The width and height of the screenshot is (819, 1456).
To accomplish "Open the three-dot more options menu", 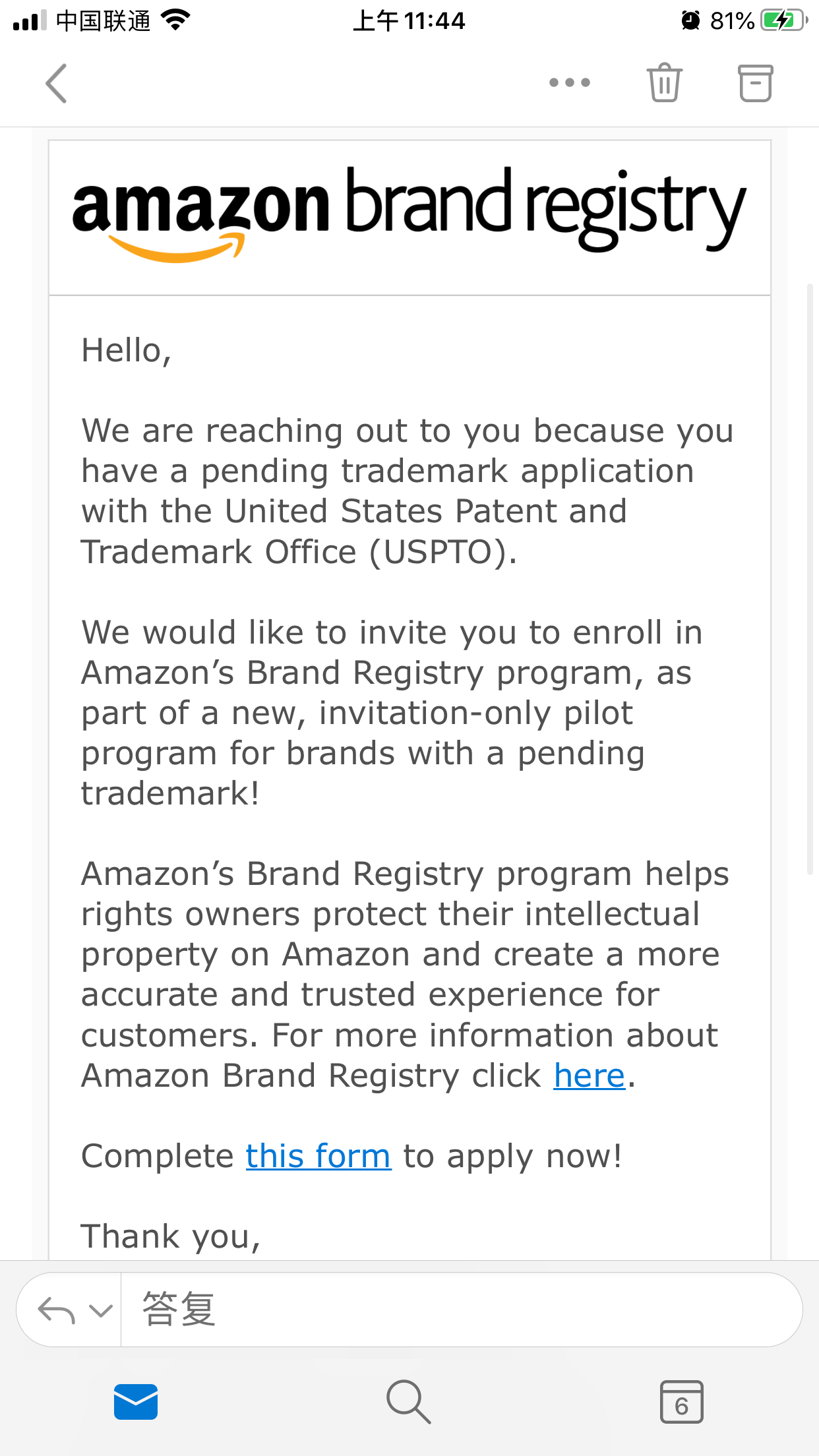I will pyautogui.click(x=570, y=82).
